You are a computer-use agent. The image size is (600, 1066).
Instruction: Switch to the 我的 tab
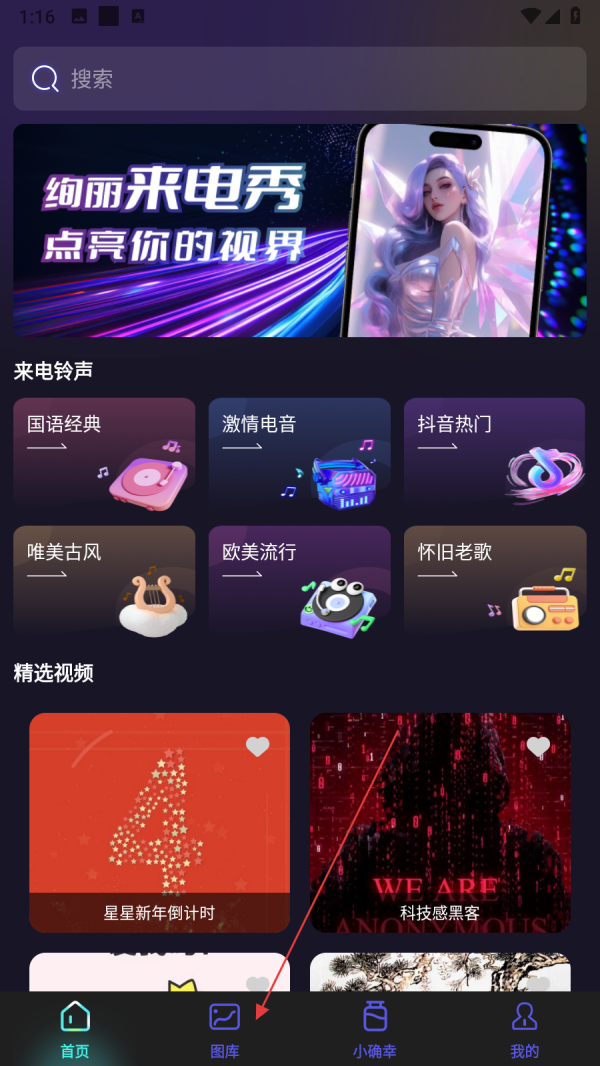(525, 1030)
